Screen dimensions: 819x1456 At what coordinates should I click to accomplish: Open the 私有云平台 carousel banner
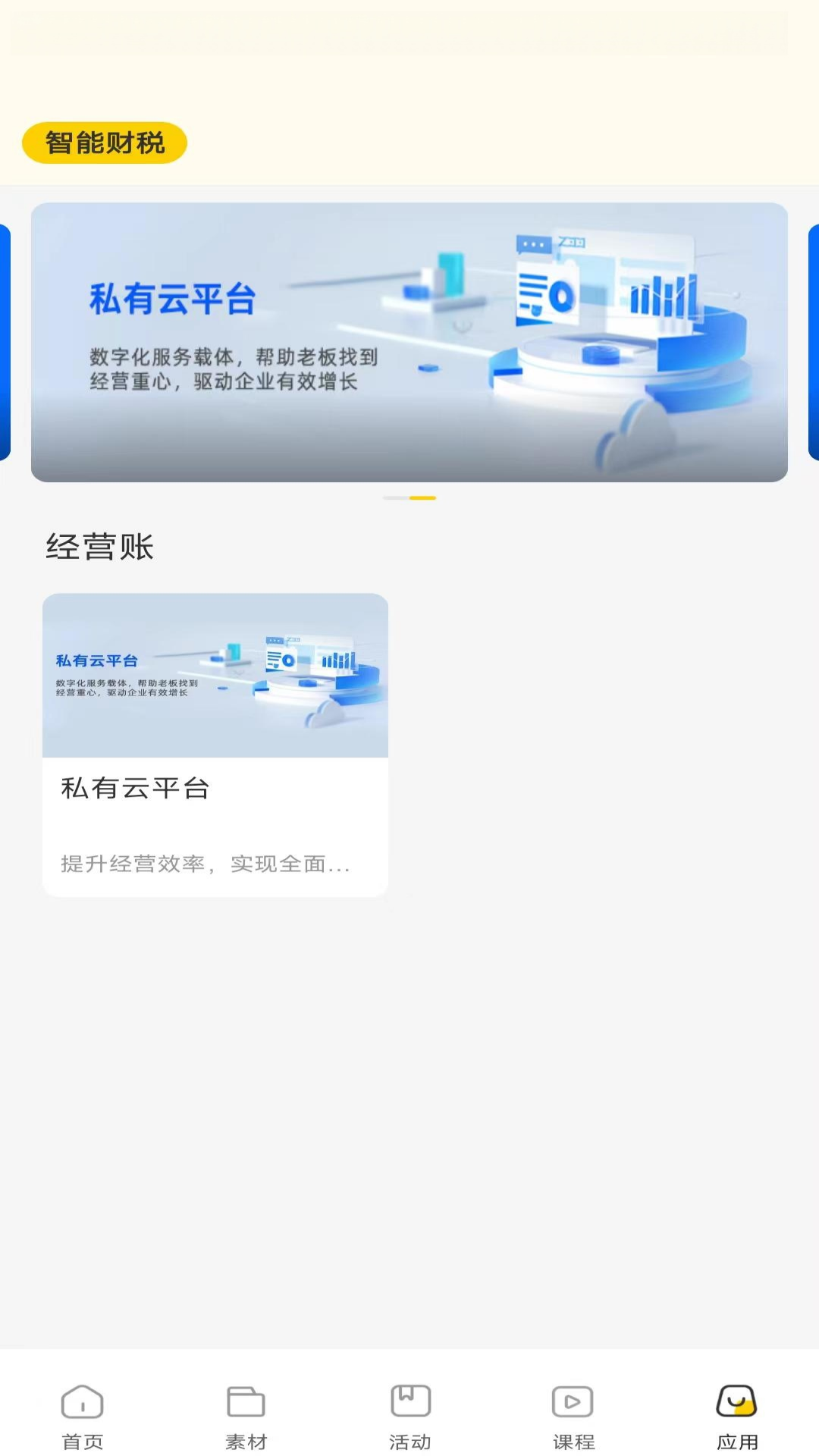pos(409,341)
